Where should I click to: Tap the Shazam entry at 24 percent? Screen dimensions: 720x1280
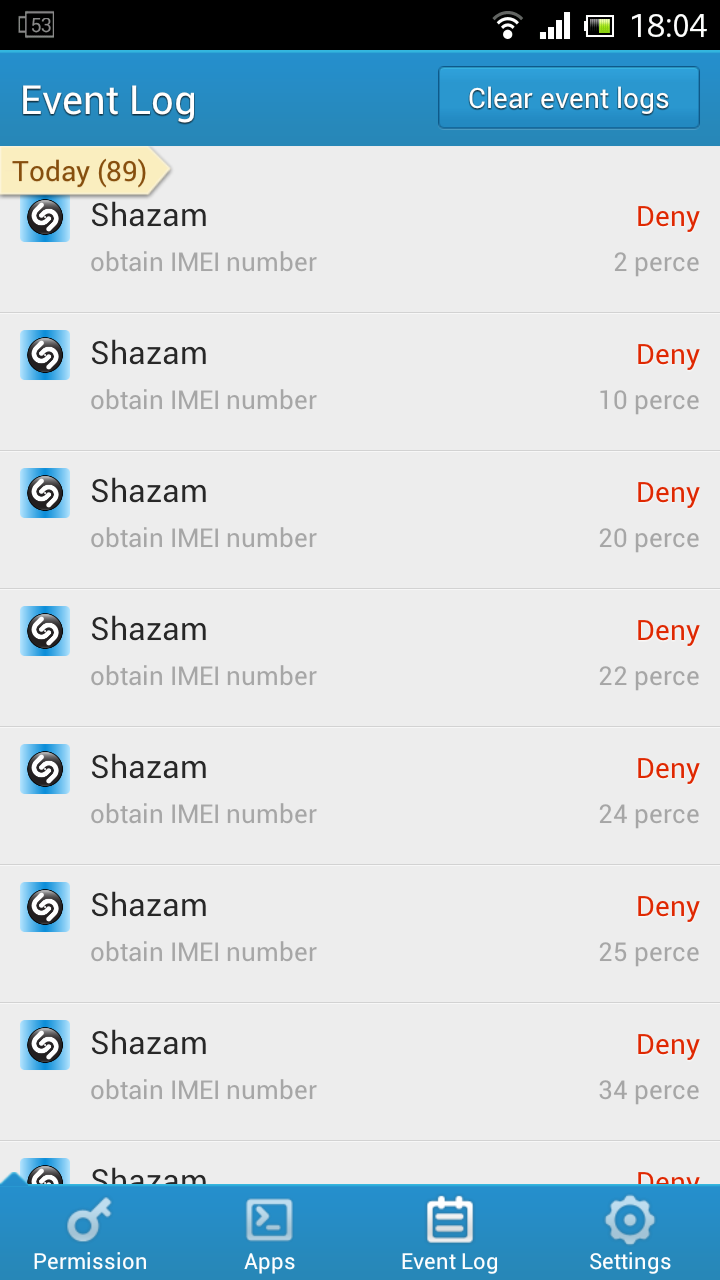pos(360,796)
